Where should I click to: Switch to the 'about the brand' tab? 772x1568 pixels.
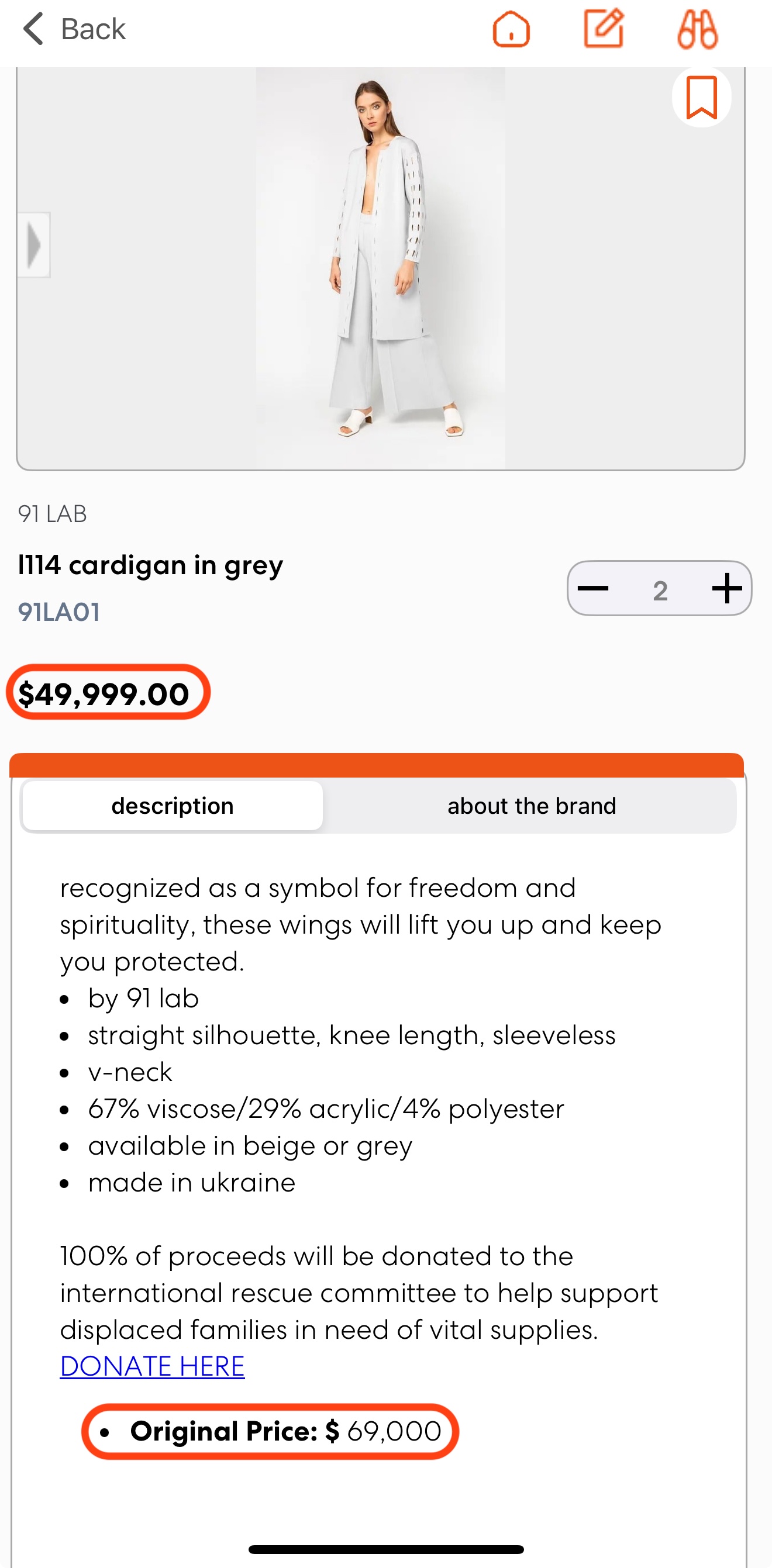531,804
